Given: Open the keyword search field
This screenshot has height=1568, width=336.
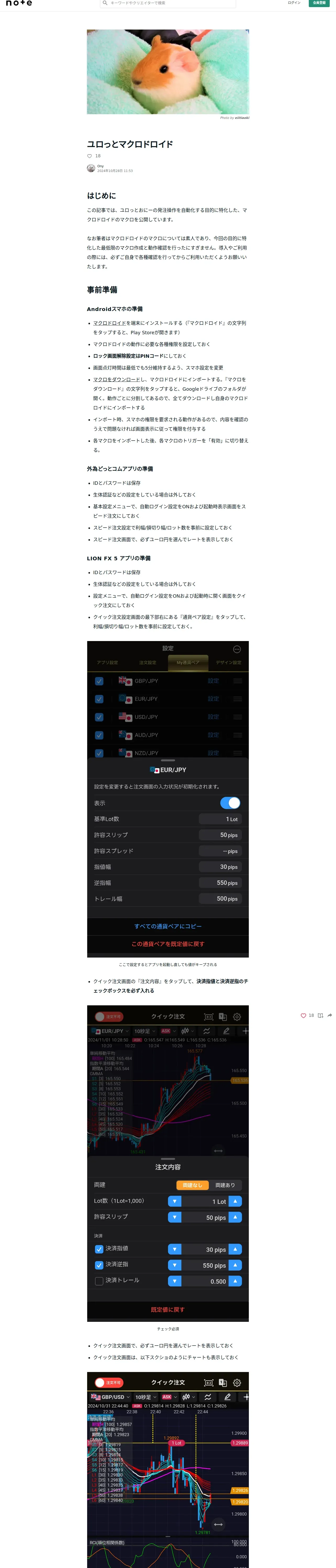Looking at the screenshot, I should (168, 3).
